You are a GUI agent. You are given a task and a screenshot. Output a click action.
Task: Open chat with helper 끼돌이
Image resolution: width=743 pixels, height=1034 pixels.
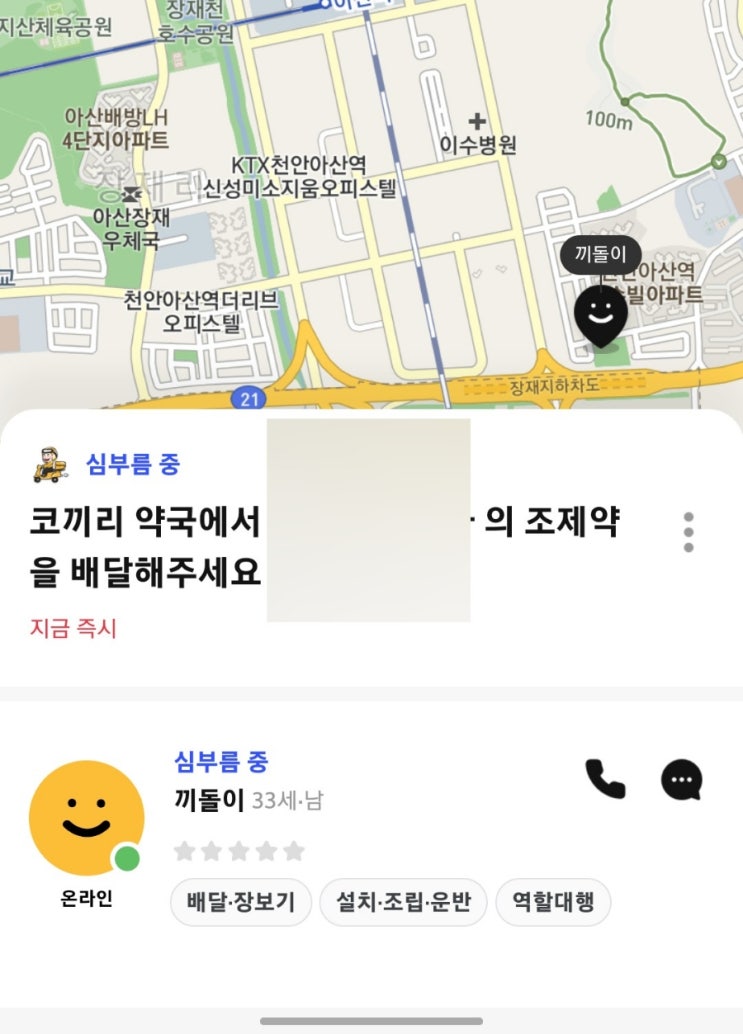coord(682,779)
